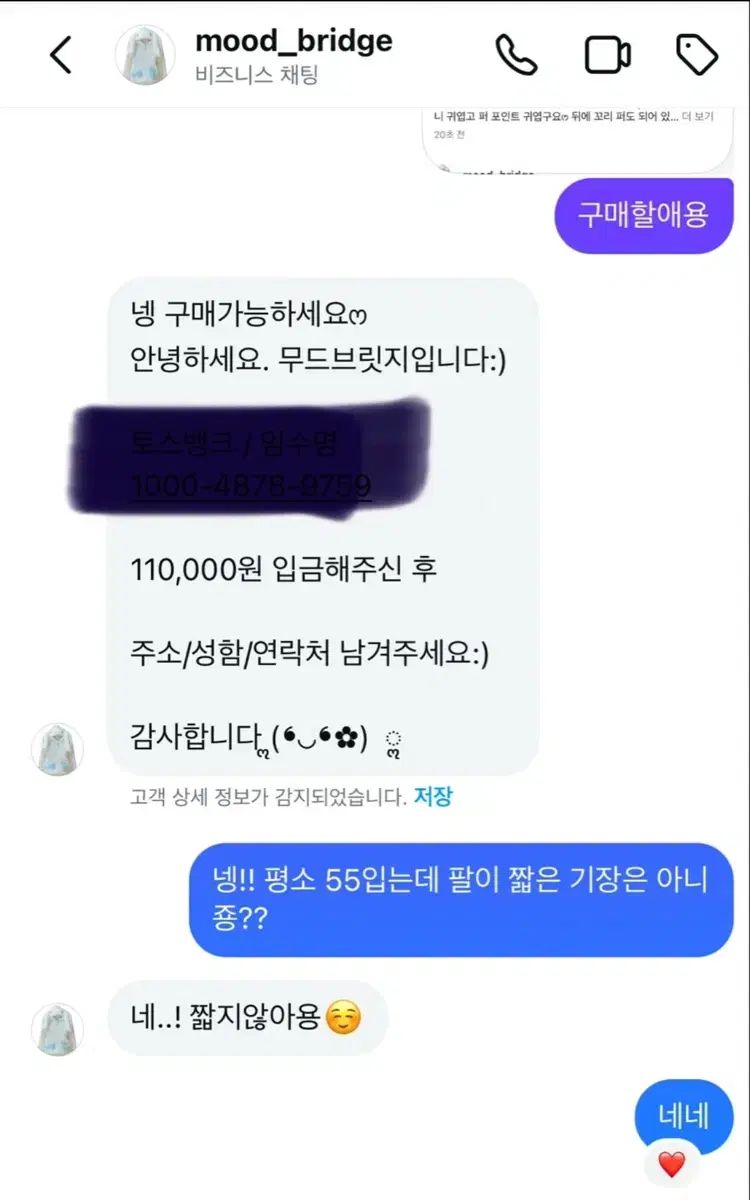The width and height of the screenshot is (750, 1200).
Task: Open the label tag icon
Action: (698, 55)
